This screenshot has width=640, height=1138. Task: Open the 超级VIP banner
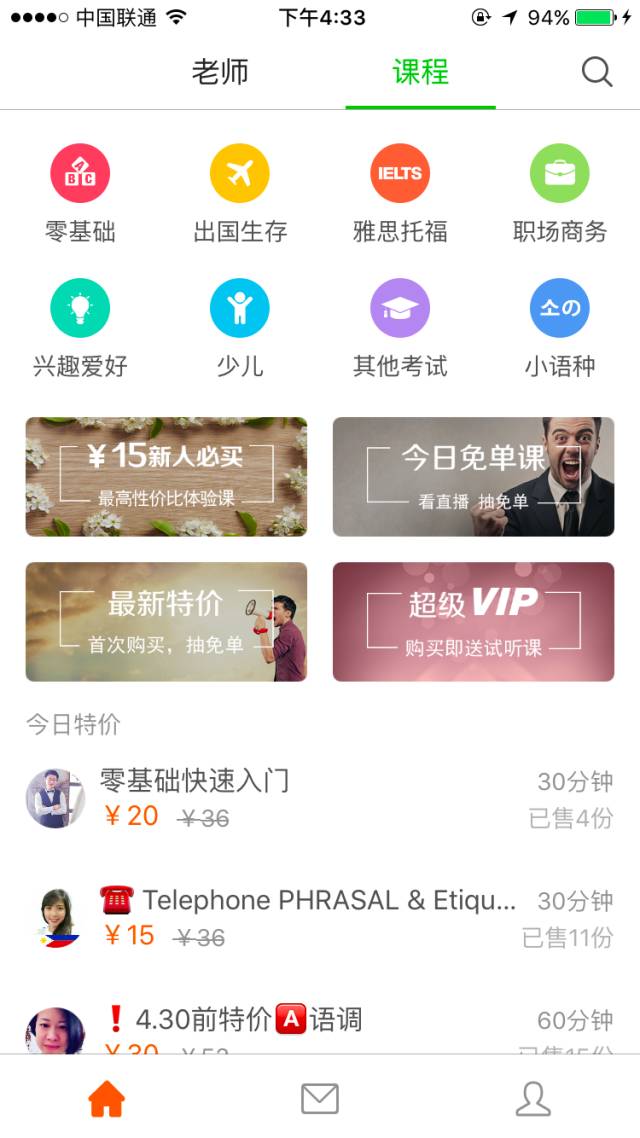(473, 621)
